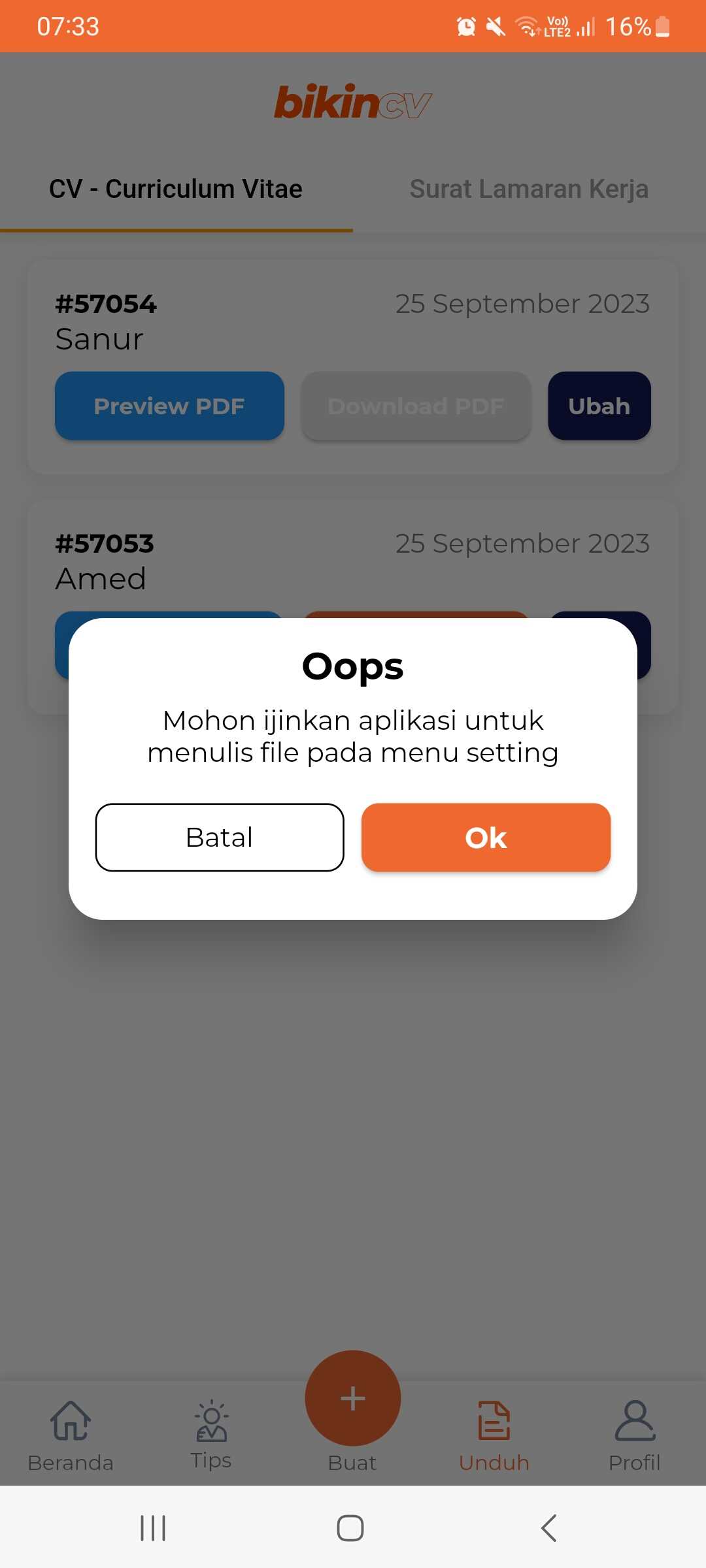Confirm the dialog with Ok
This screenshot has width=706, height=1568.
486,838
